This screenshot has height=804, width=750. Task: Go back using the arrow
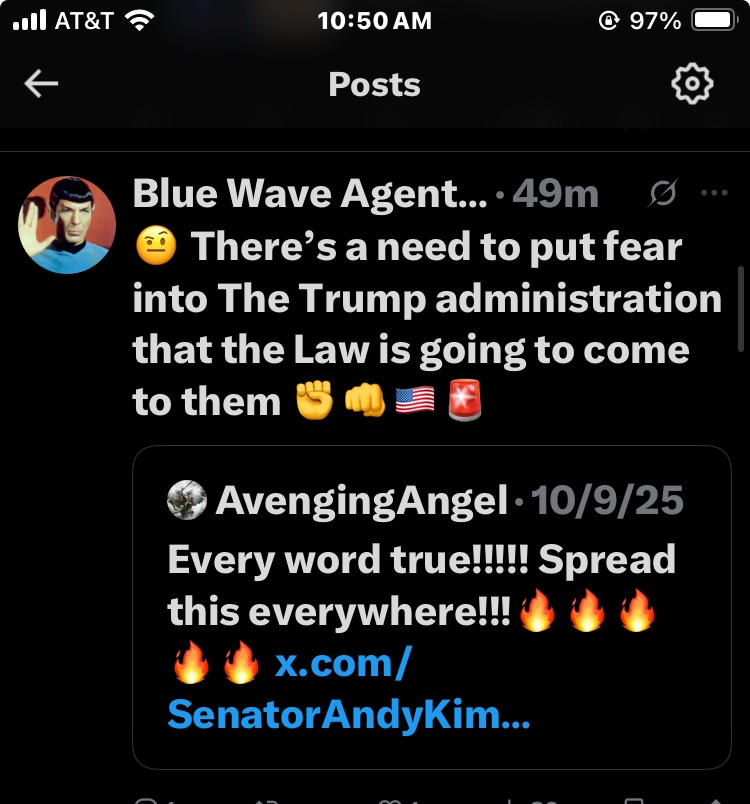pos(42,85)
